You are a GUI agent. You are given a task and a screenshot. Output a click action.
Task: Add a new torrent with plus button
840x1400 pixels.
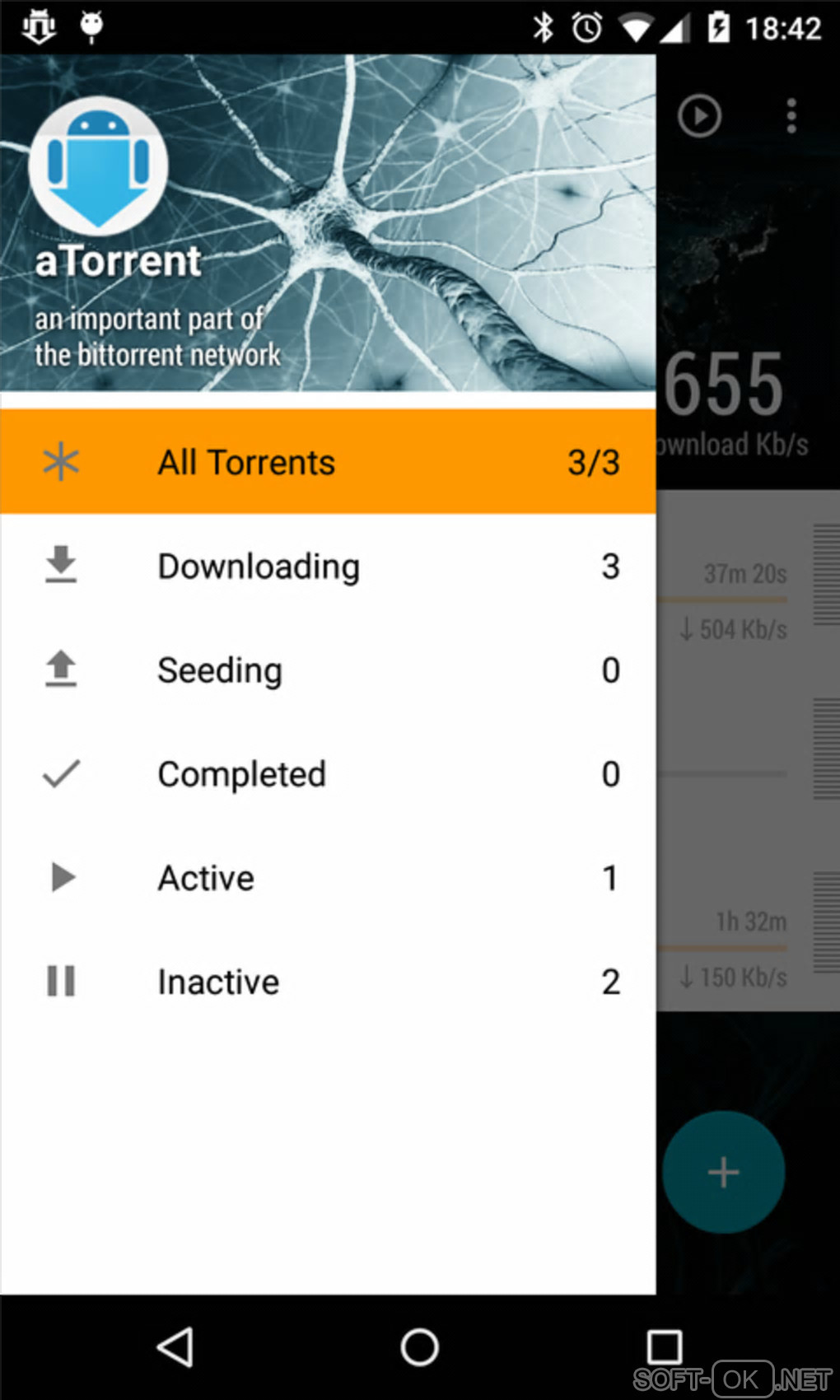coord(723,1172)
